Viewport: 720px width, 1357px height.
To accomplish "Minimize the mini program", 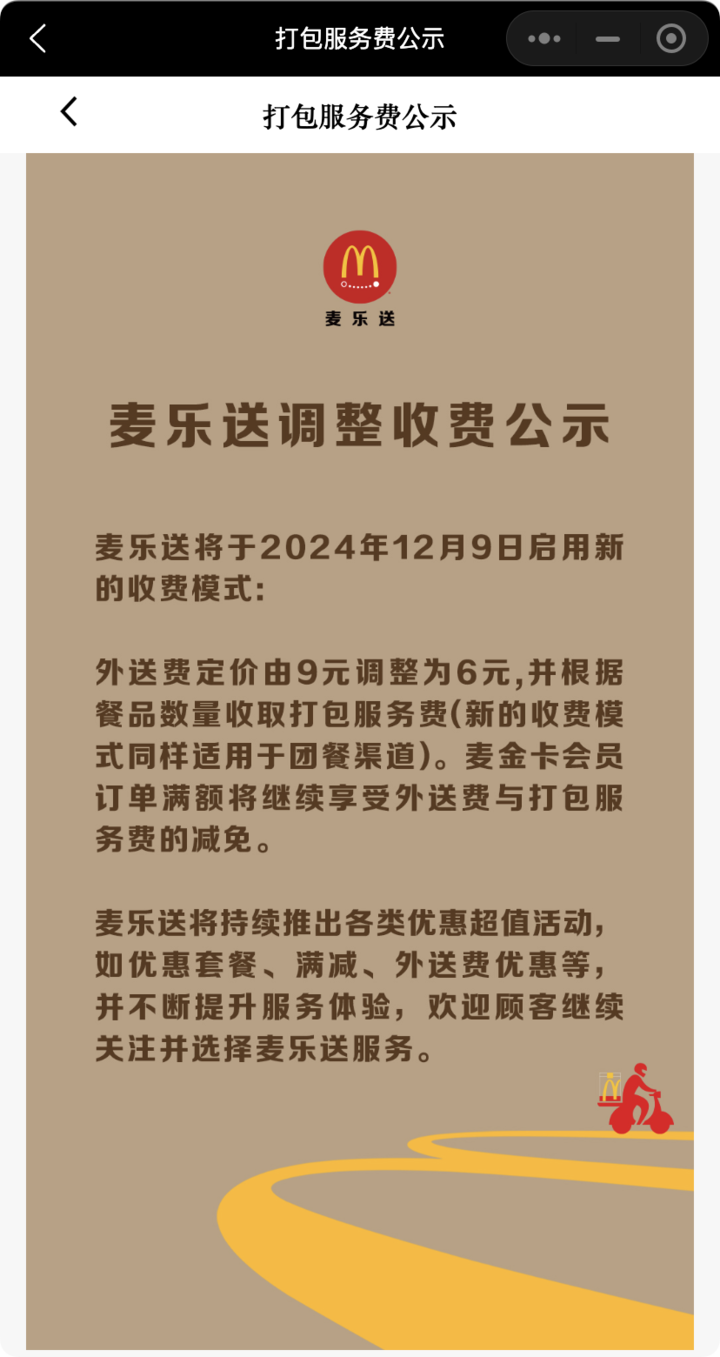I will (x=607, y=39).
